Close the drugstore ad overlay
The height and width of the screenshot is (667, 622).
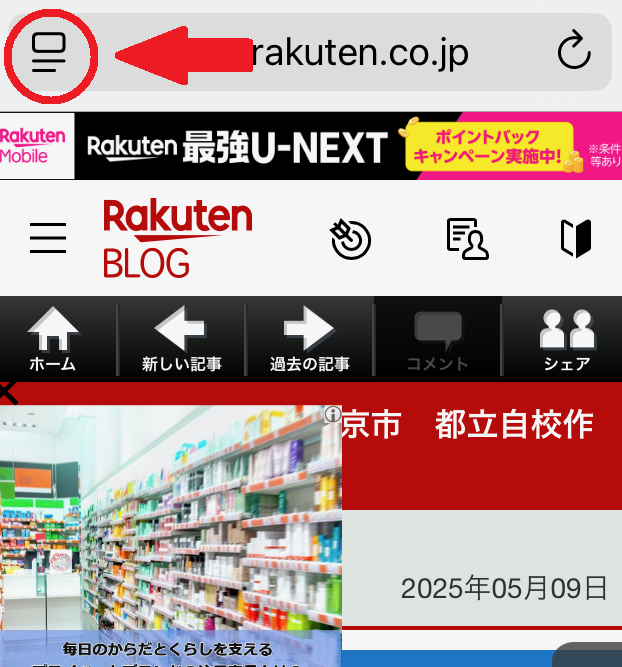(x=8, y=392)
